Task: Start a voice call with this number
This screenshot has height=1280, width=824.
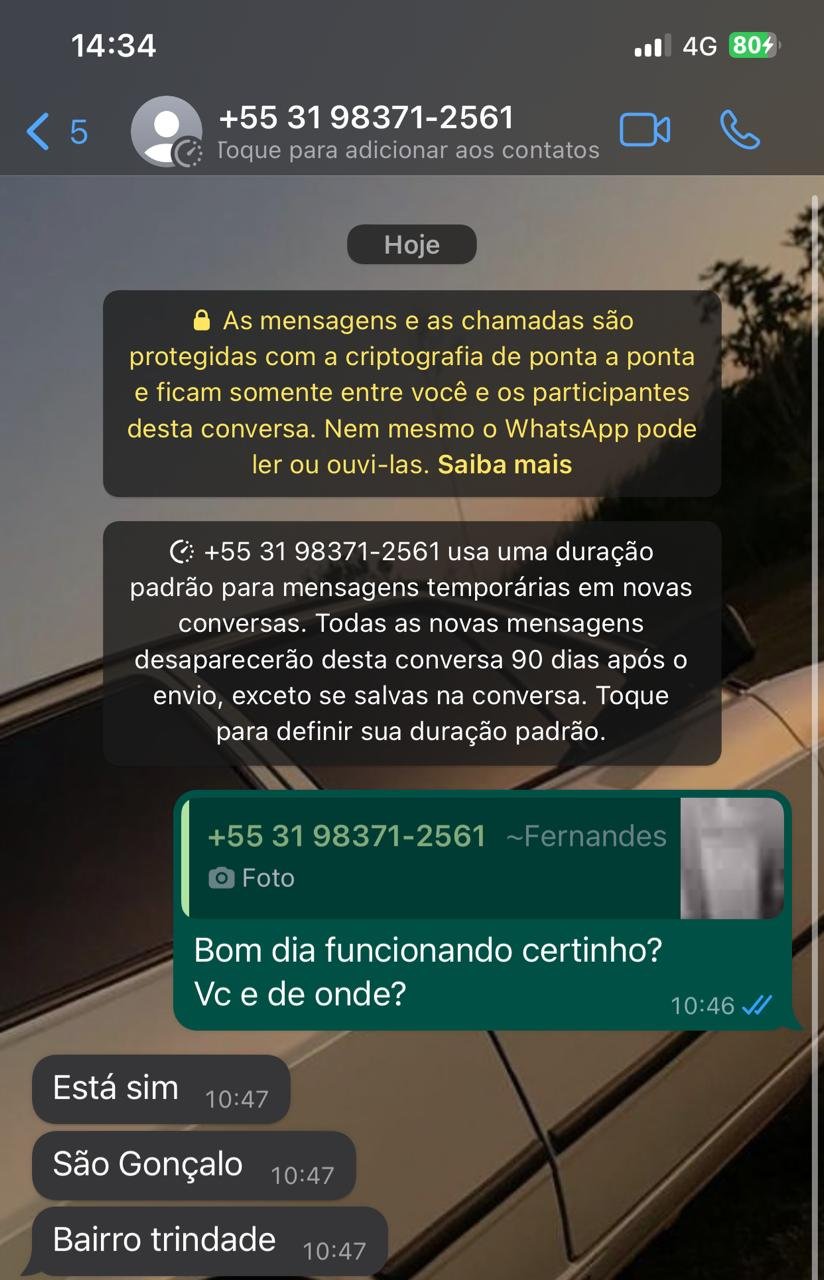Action: (x=739, y=131)
